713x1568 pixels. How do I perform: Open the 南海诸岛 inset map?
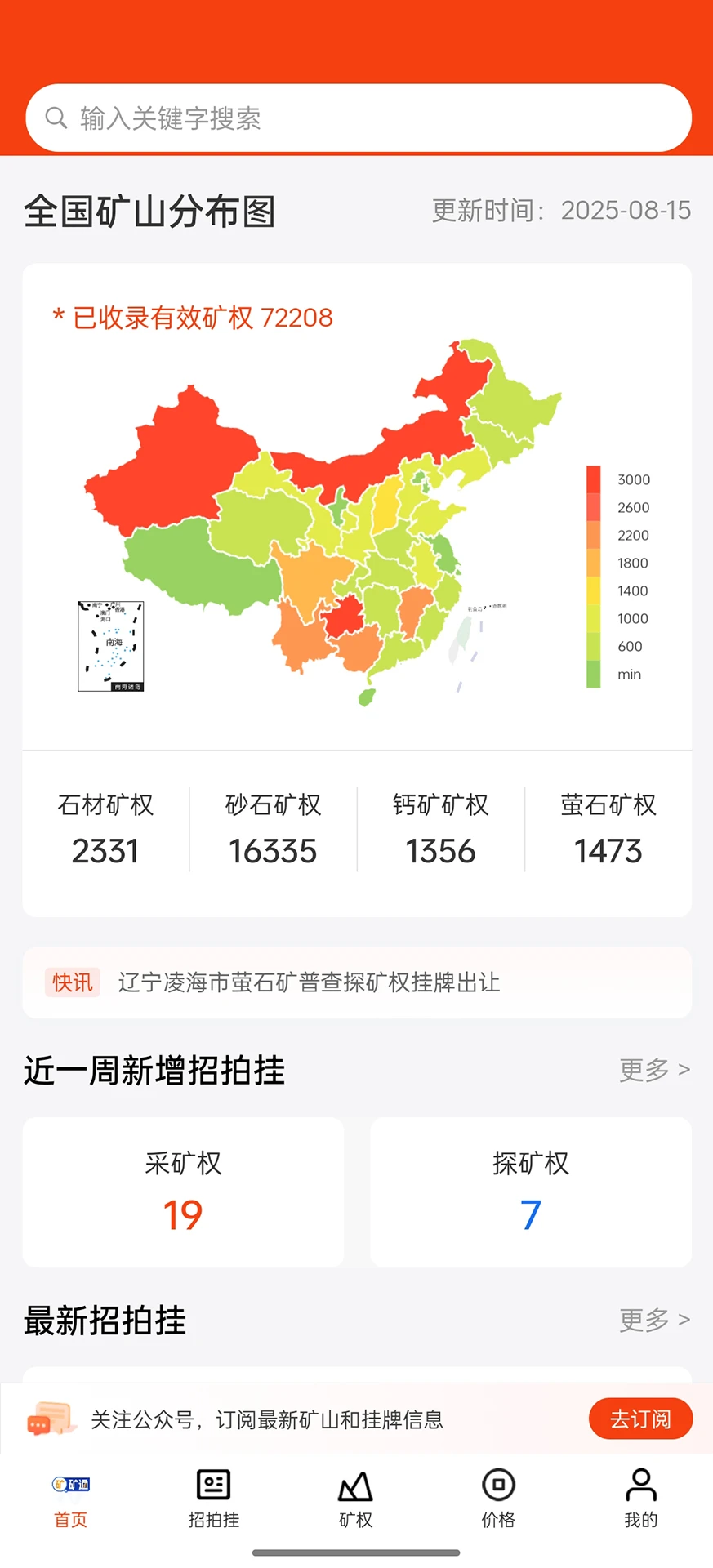(111, 645)
